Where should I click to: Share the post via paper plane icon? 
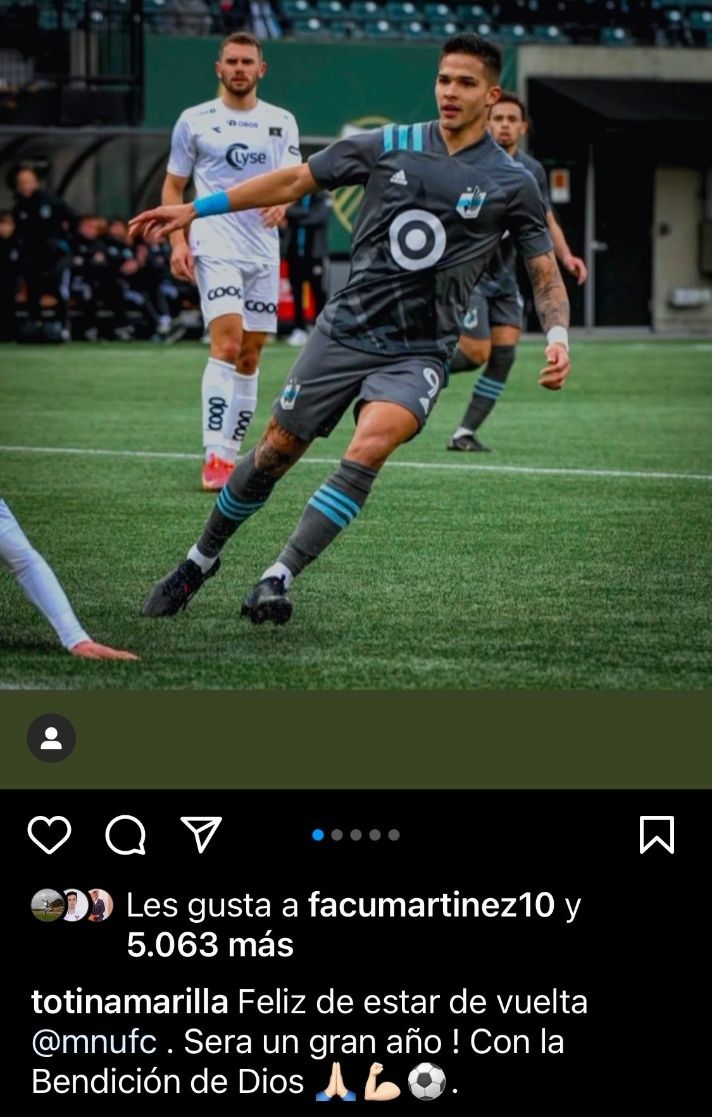click(x=201, y=834)
